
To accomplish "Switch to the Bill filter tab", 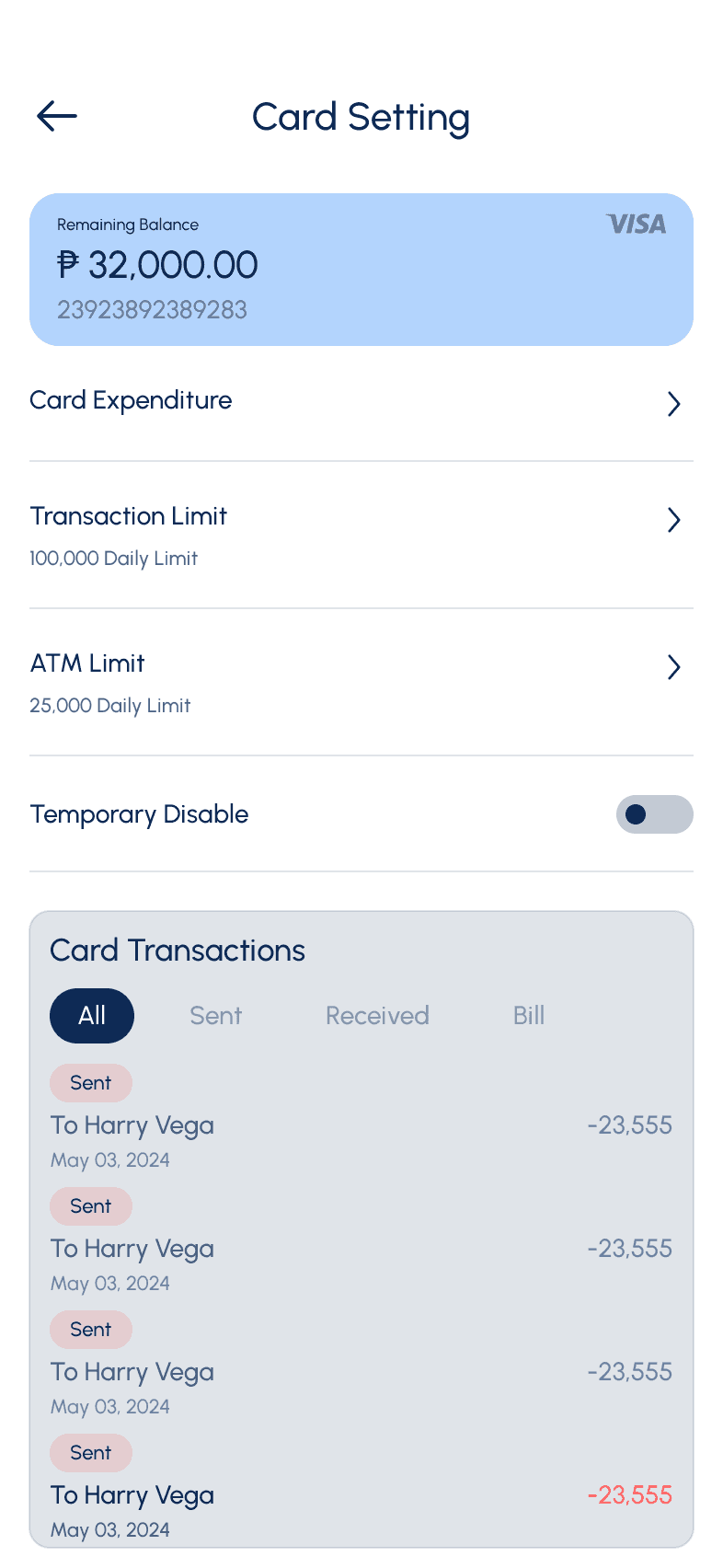I will 529,1016.
